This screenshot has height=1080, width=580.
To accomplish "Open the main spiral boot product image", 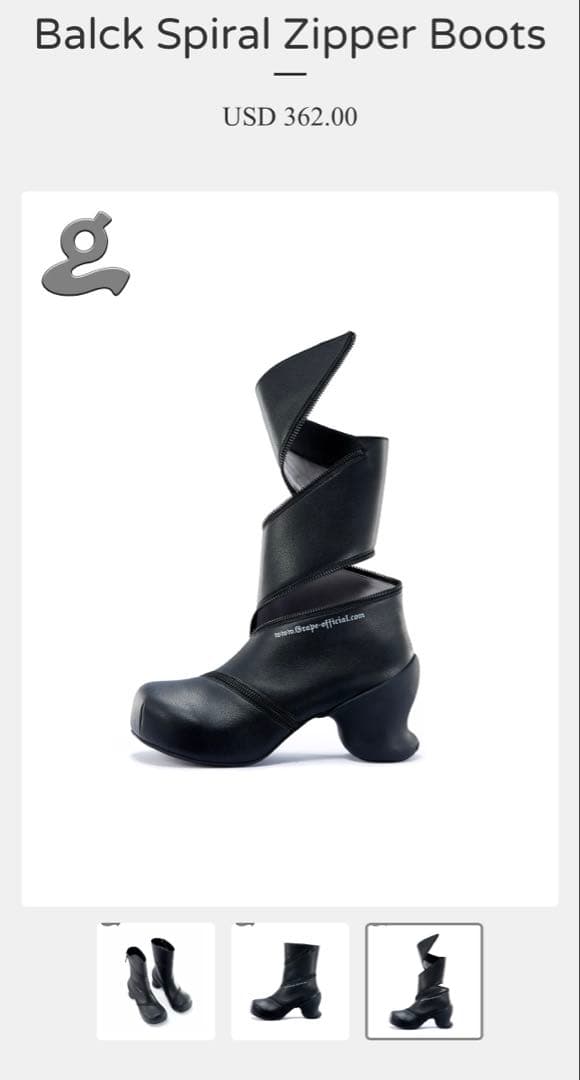I will pos(289,548).
